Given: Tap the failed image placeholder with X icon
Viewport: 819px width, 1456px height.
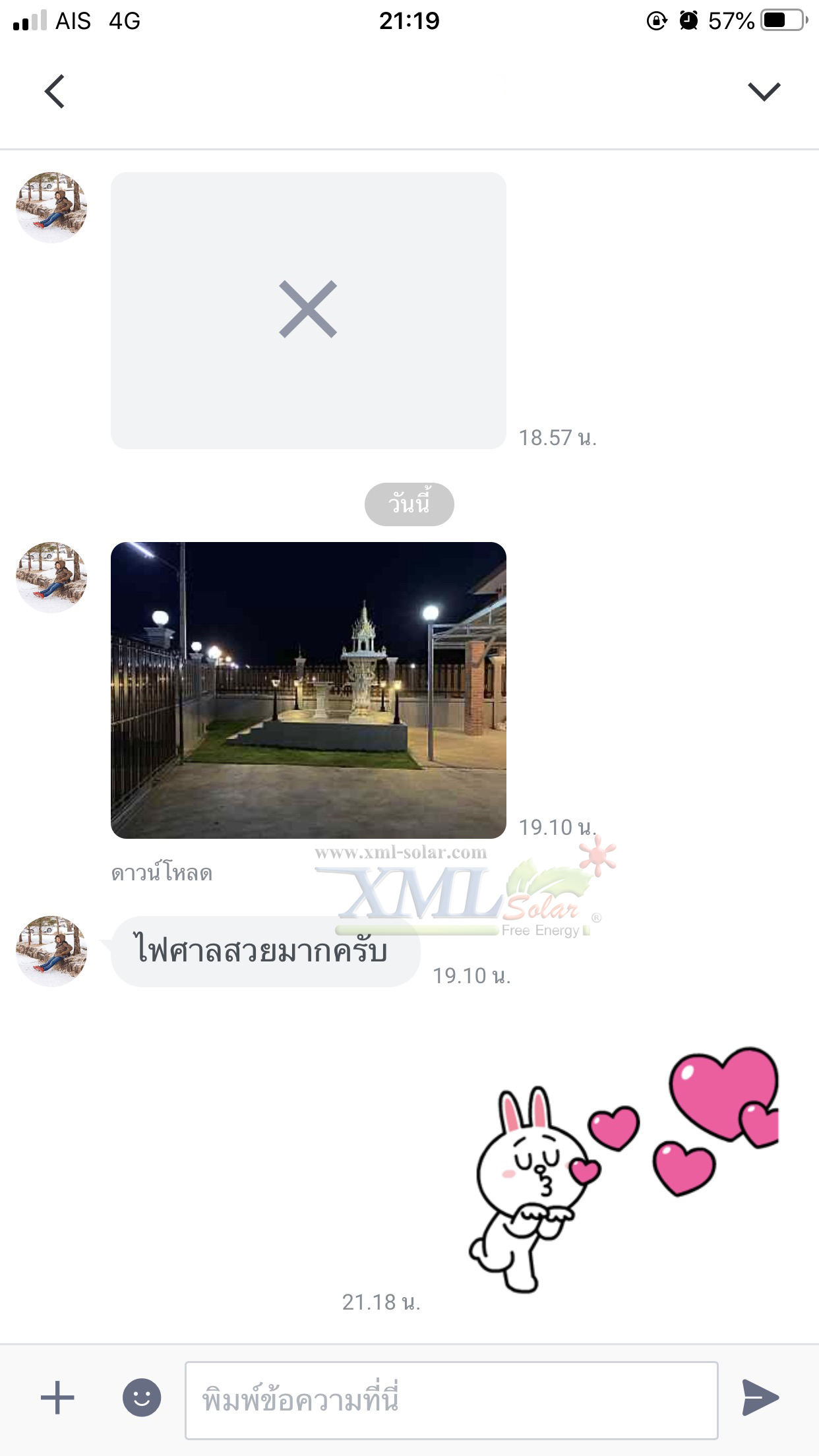Looking at the screenshot, I should click(307, 309).
